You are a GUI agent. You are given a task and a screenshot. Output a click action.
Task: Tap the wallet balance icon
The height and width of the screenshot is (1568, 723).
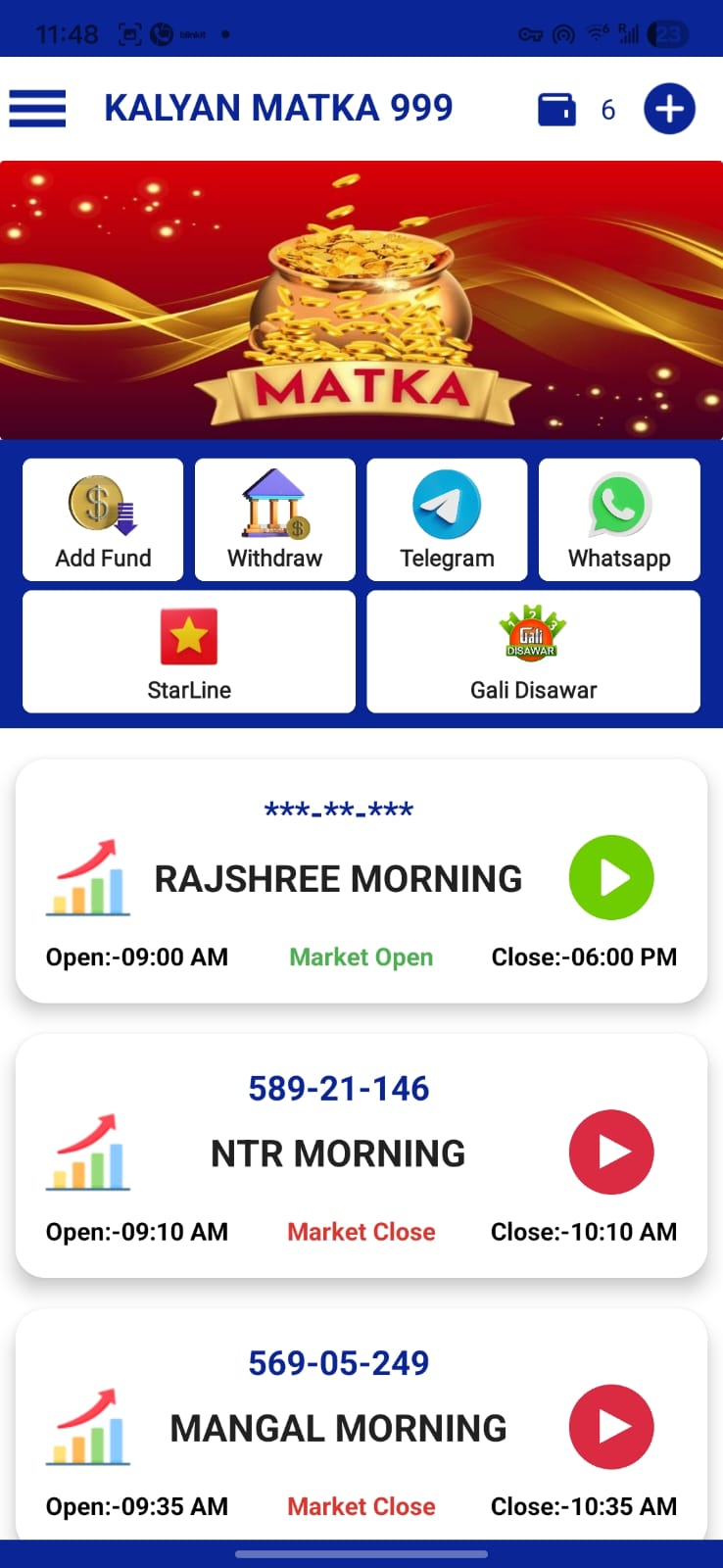tap(557, 109)
